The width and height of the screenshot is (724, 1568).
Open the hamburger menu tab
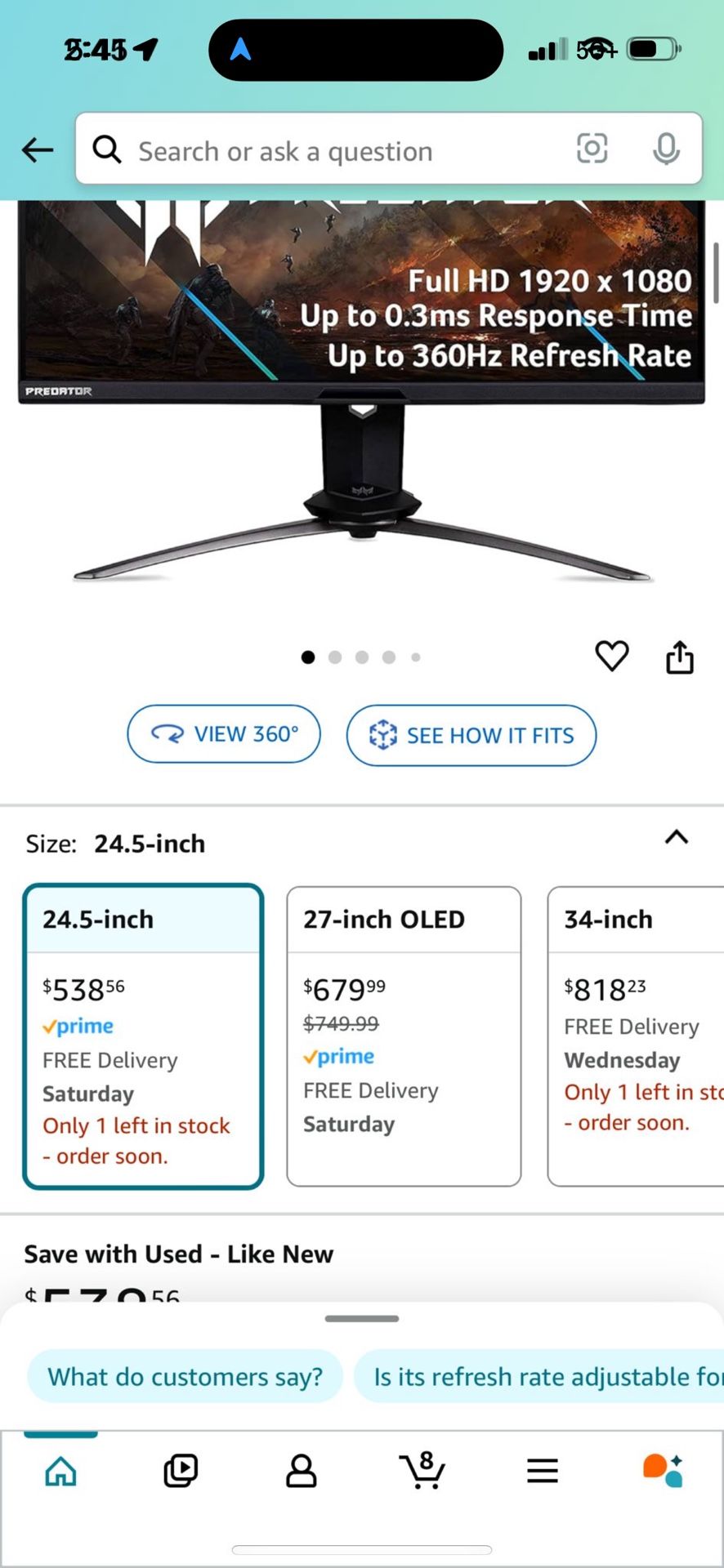[542, 1471]
